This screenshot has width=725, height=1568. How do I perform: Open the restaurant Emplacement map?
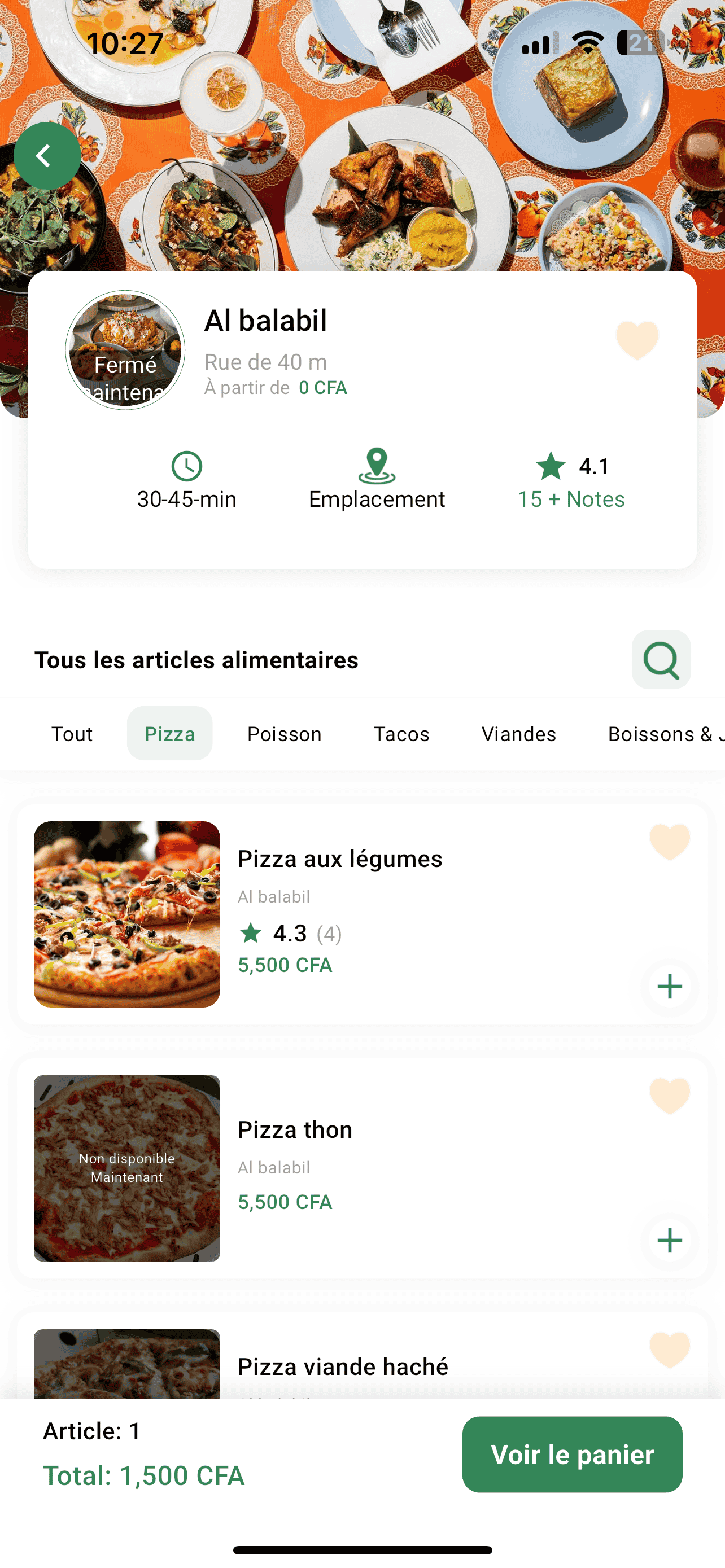[376, 480]
